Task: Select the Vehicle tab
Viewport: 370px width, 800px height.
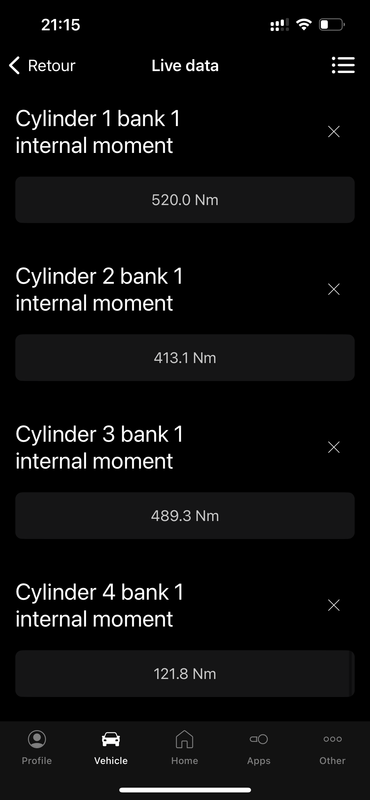Action: (111, 747)
